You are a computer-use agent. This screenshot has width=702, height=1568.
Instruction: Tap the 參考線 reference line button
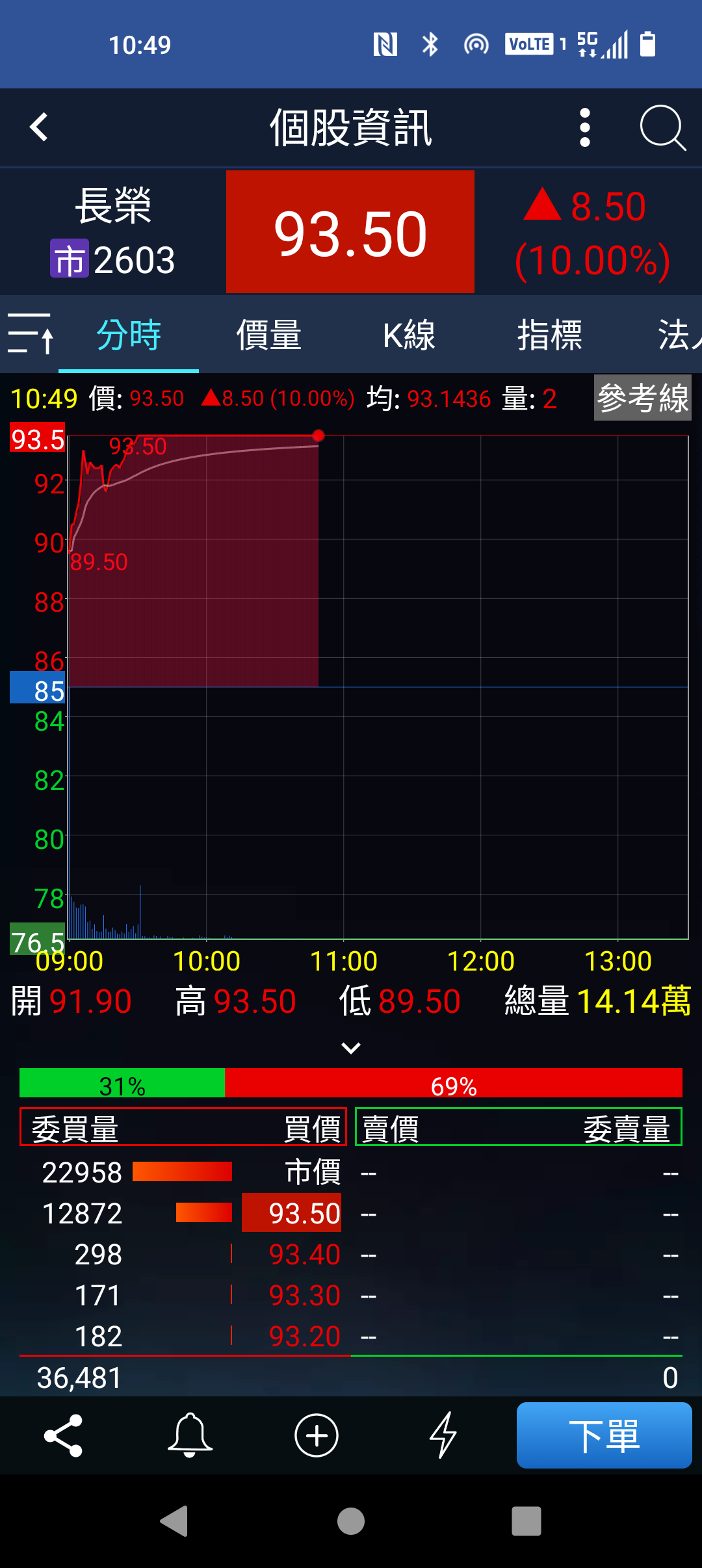coord(642,398)
